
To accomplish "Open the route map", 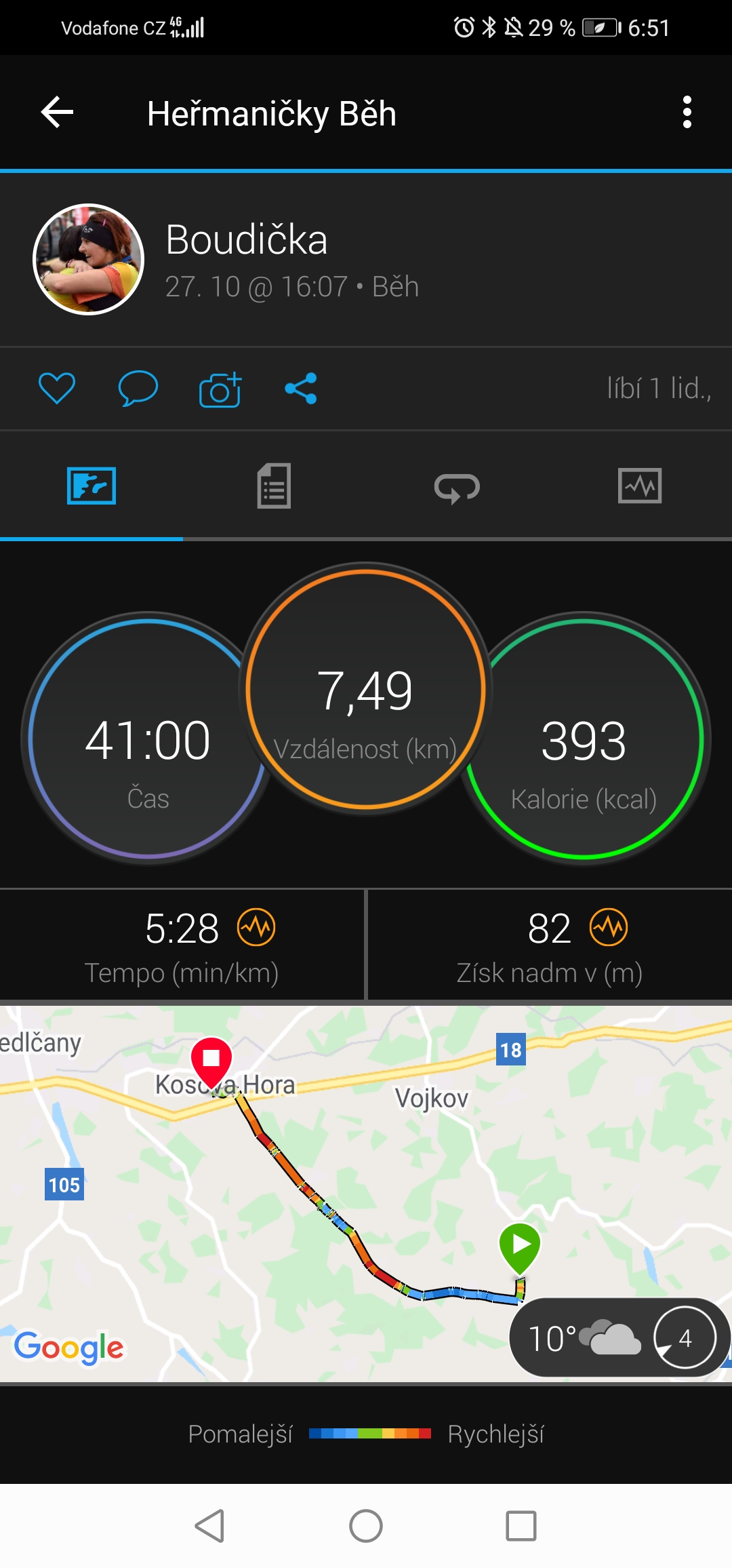I will click(366, 1194).
